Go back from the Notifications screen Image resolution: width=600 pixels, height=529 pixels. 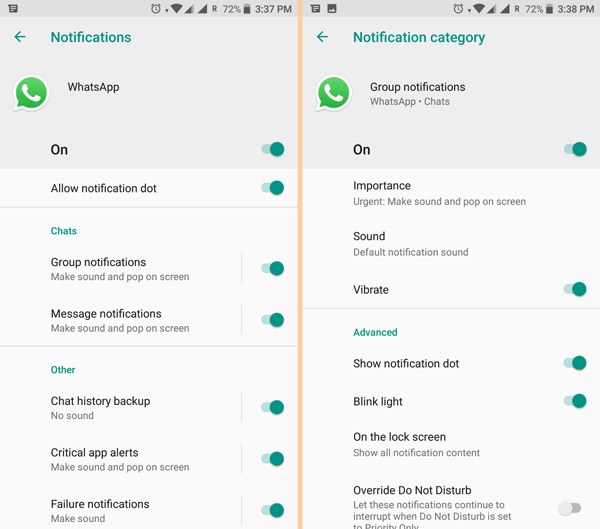coord(20,37)
